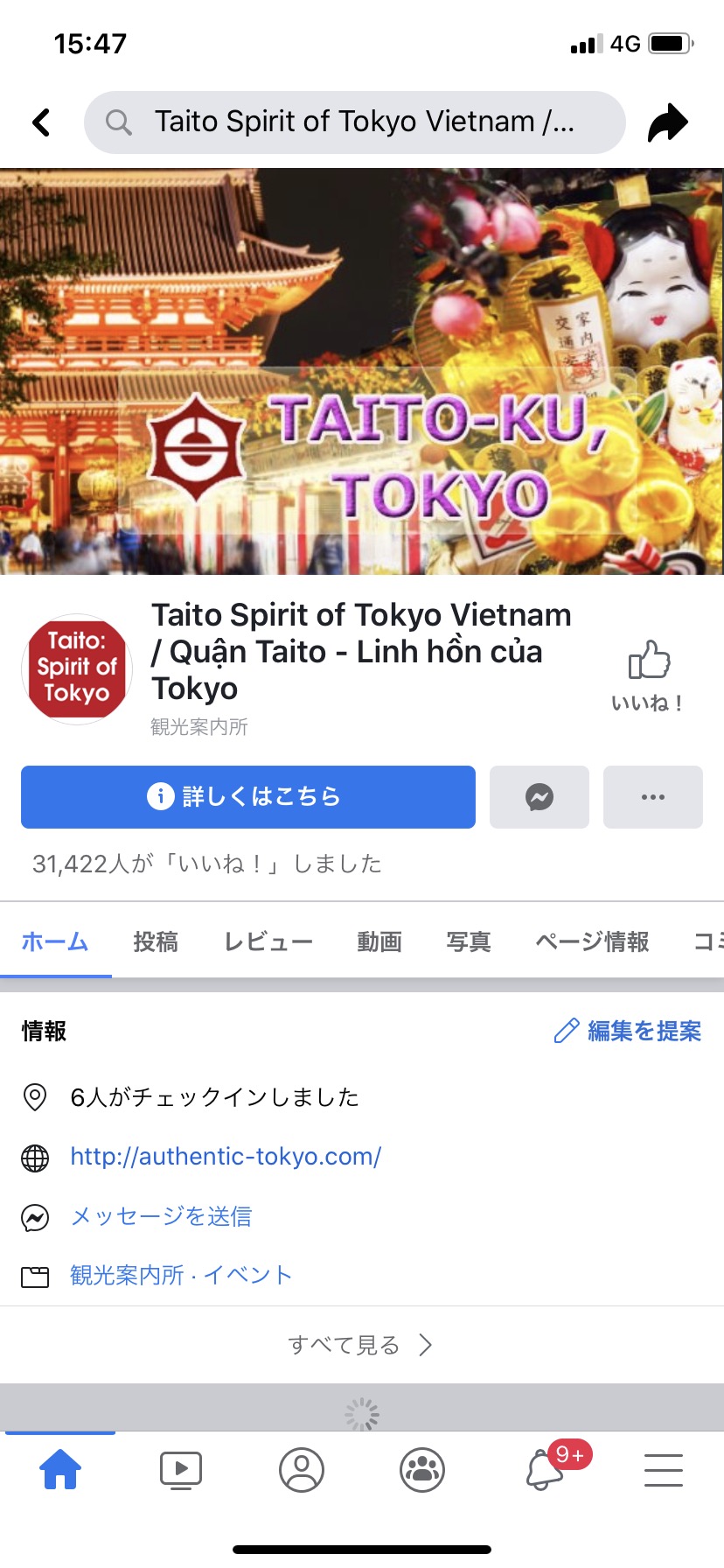Switch to the レビュー tab

[268, 941]
